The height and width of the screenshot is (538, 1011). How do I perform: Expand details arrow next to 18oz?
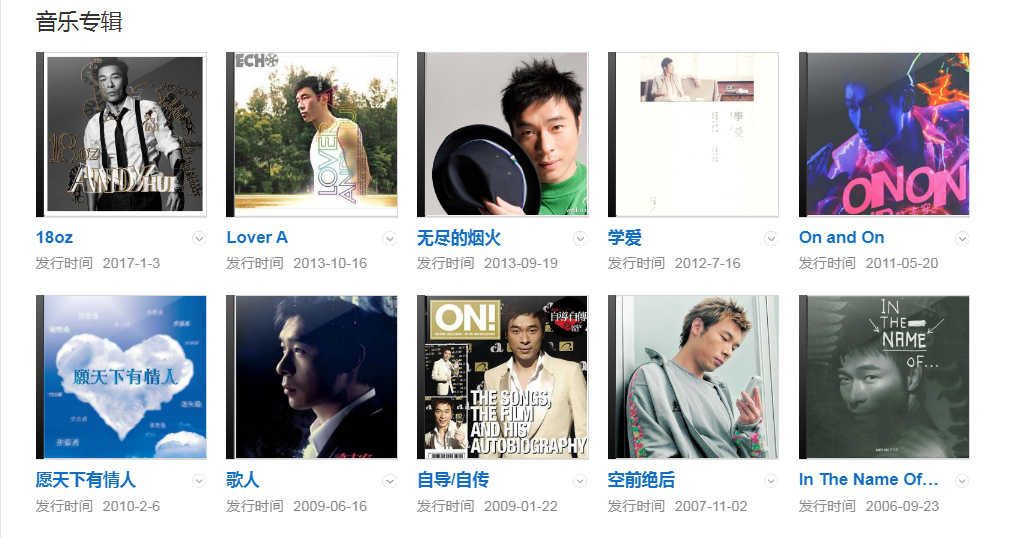(199, 238)
